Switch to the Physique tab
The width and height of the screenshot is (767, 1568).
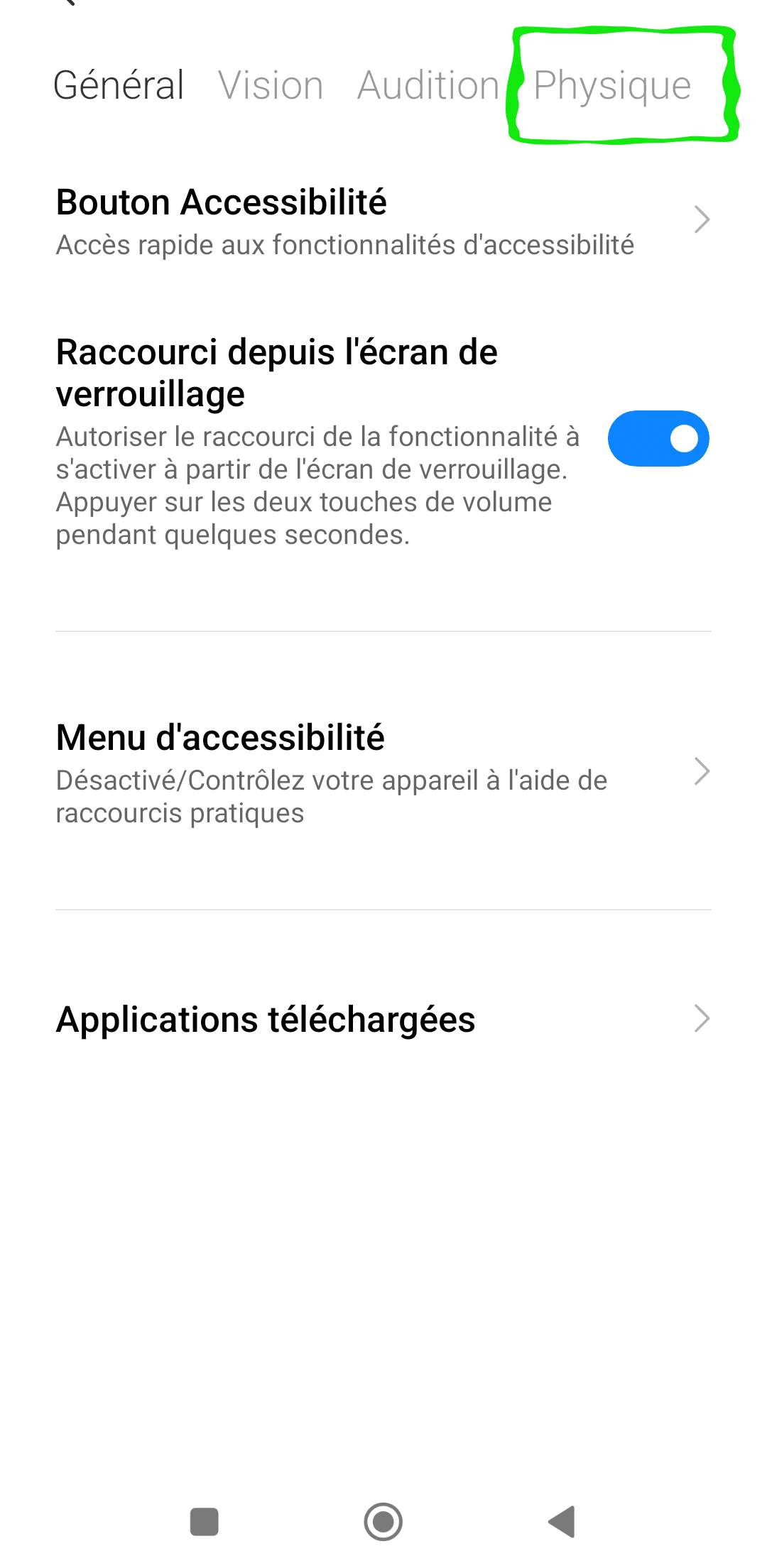(x=612, y=86)
